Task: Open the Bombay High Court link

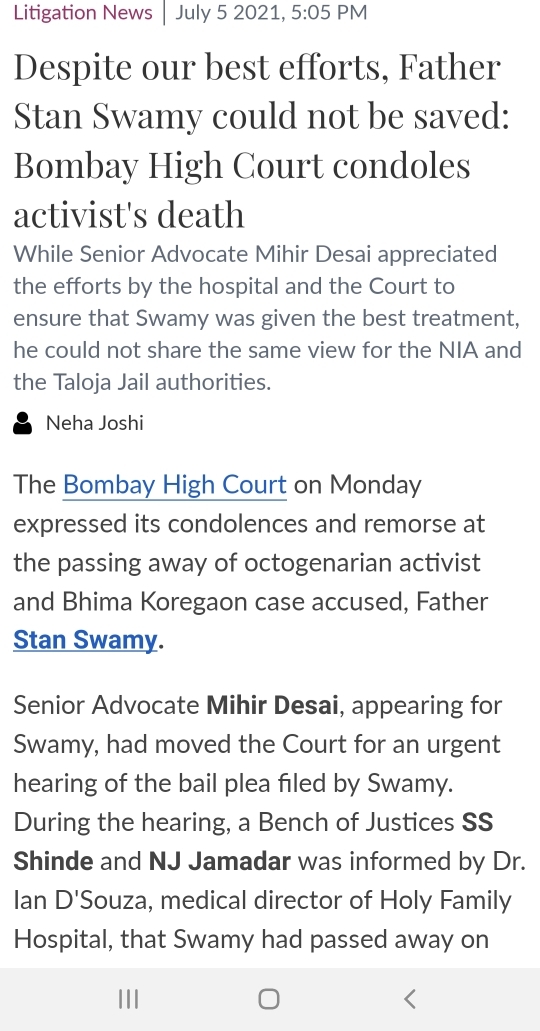Action: 174,485
